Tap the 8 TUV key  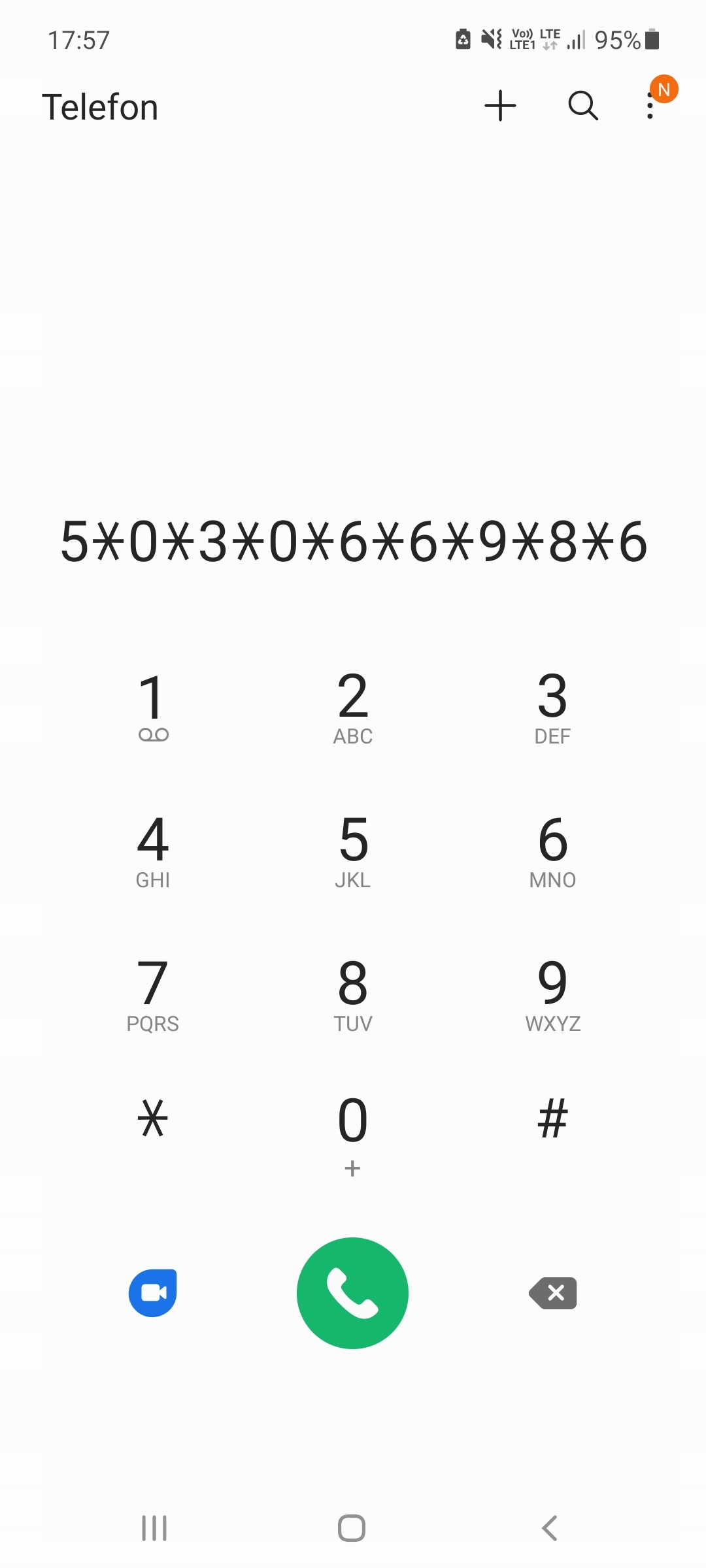click(x=353, y=994)
